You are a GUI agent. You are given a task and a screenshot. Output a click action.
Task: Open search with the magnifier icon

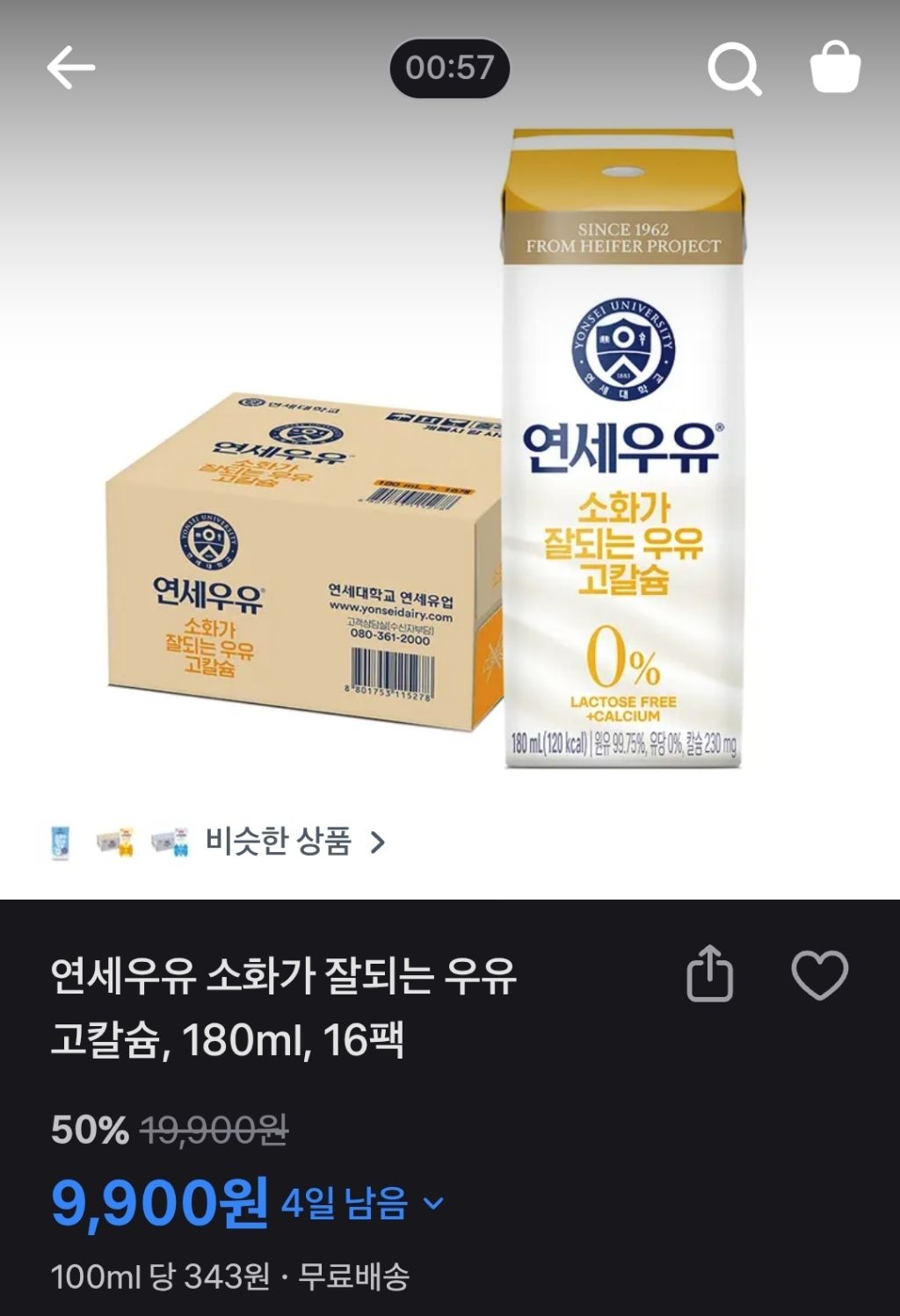[x=735, y=69]
